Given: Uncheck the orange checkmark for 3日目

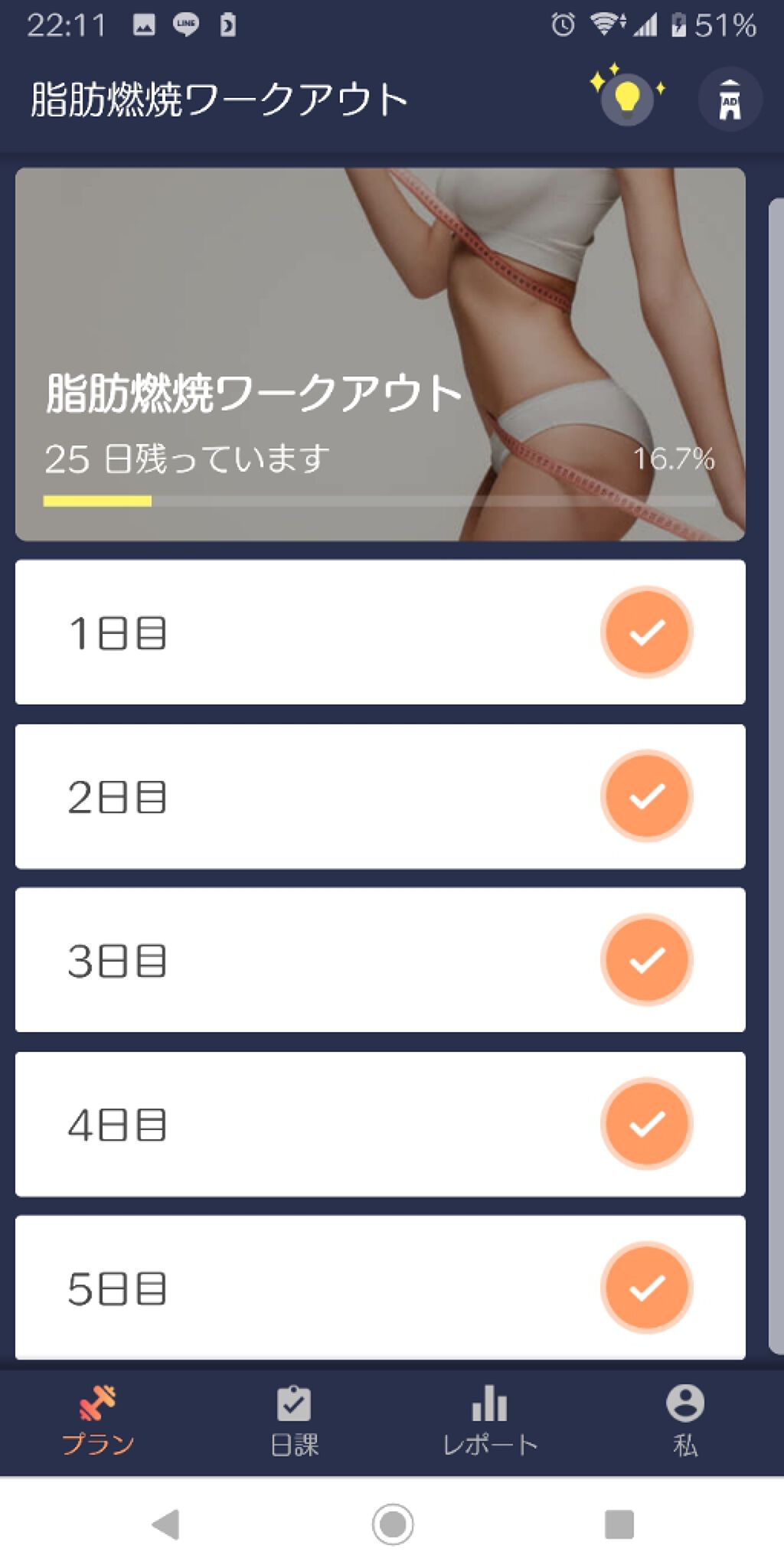Looking at the screenshot, I should click(647, 962).
